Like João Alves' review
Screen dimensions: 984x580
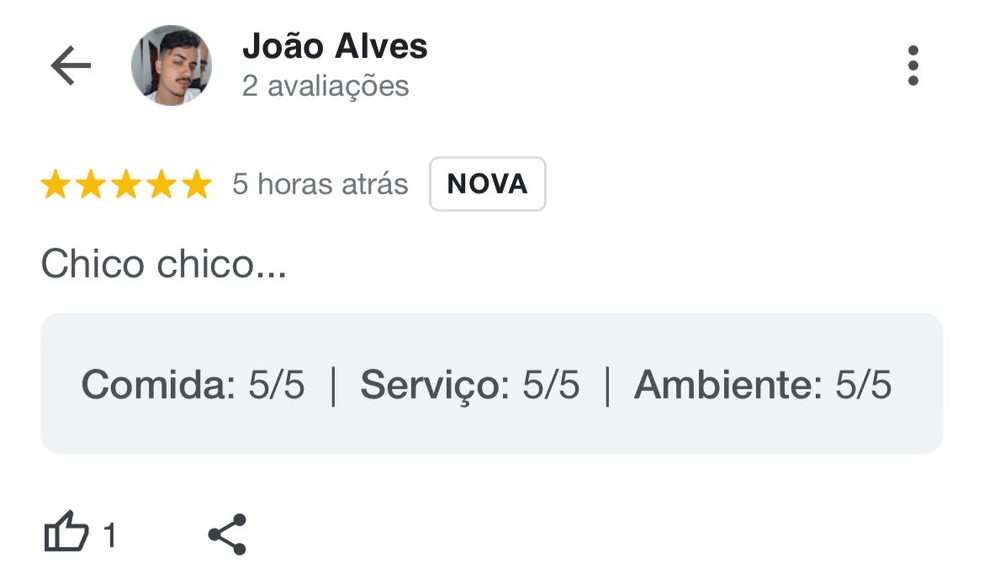pos(67,534)
